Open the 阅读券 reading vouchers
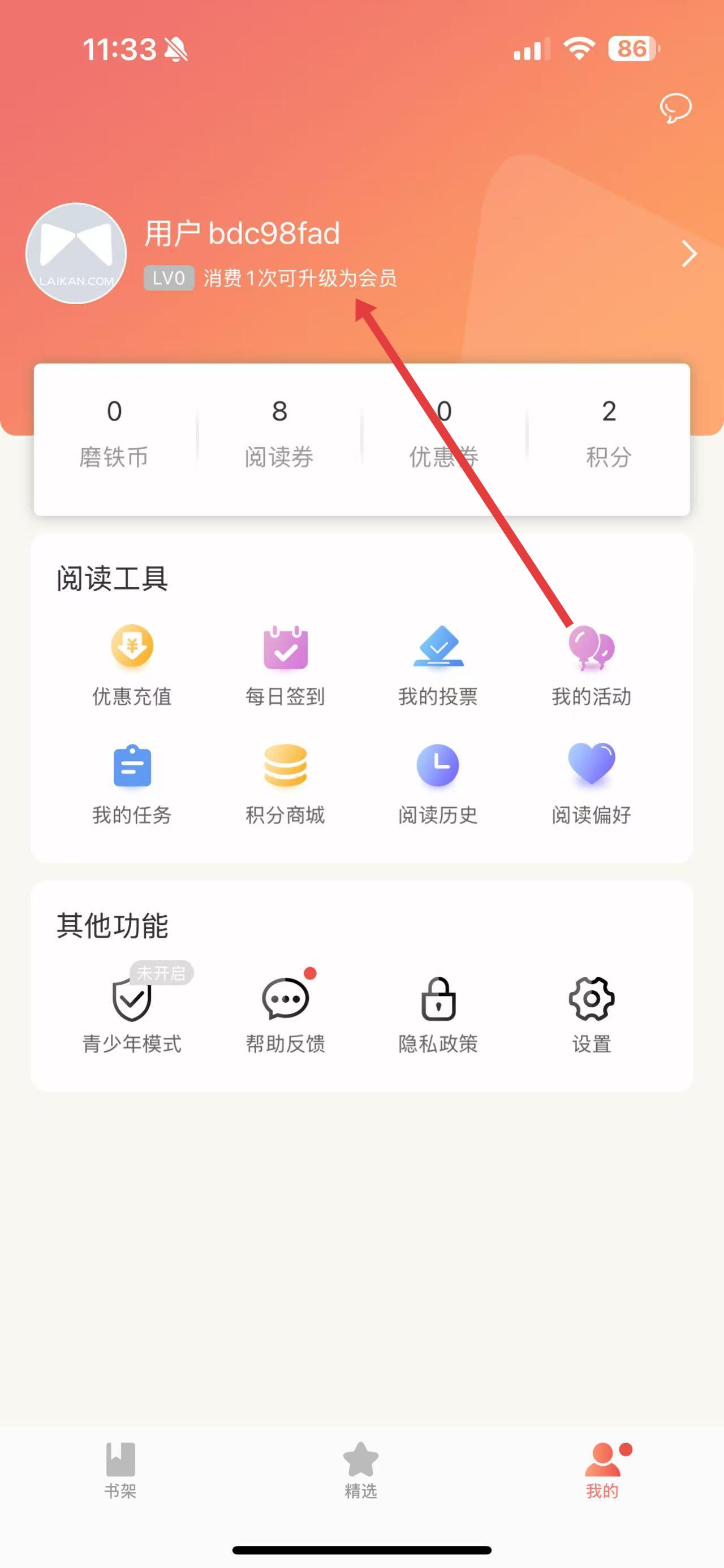The width and height of the screenshot is (724, 1568). 279,432
